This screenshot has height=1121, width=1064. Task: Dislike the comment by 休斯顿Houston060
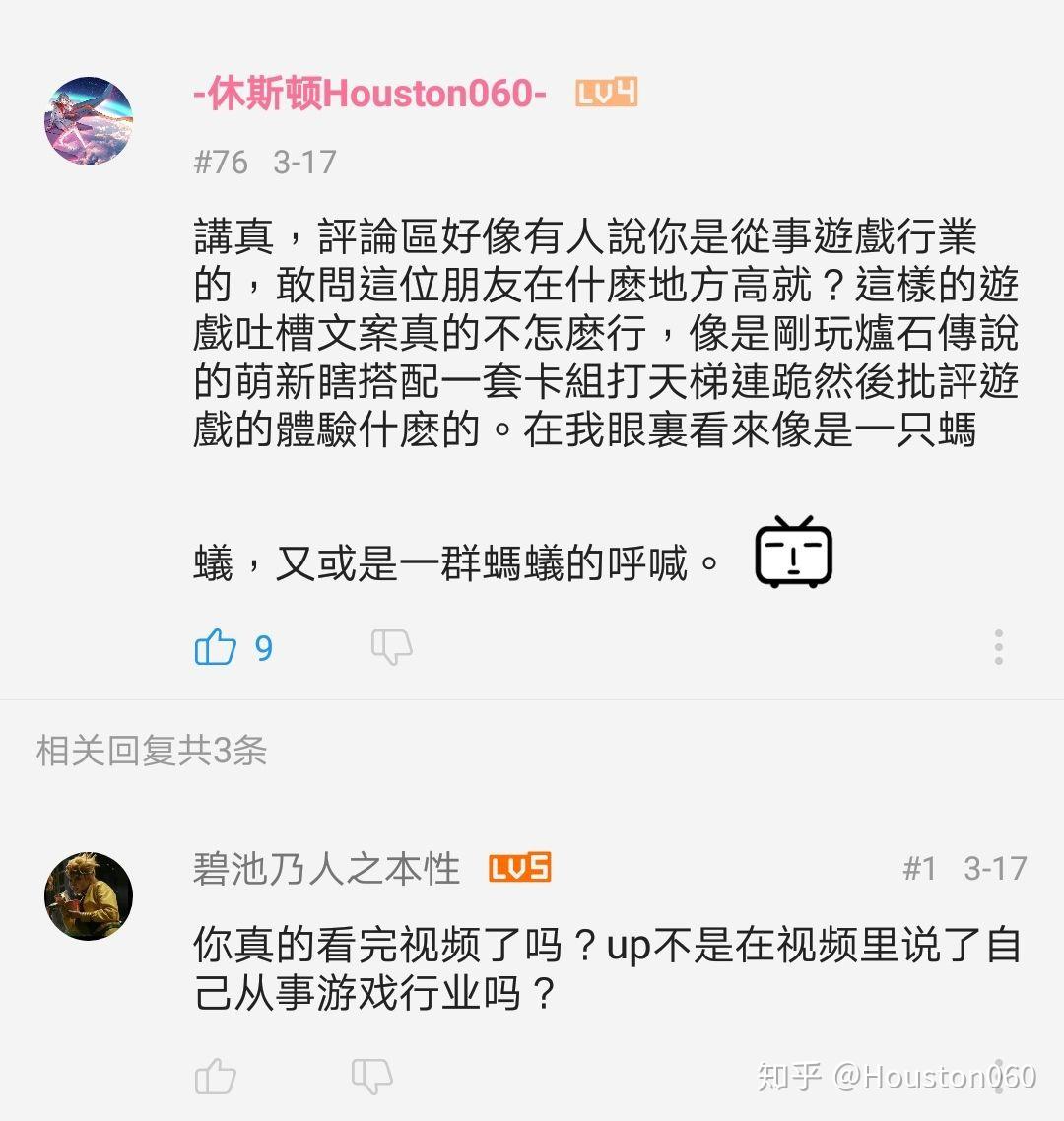coord(391,647)
